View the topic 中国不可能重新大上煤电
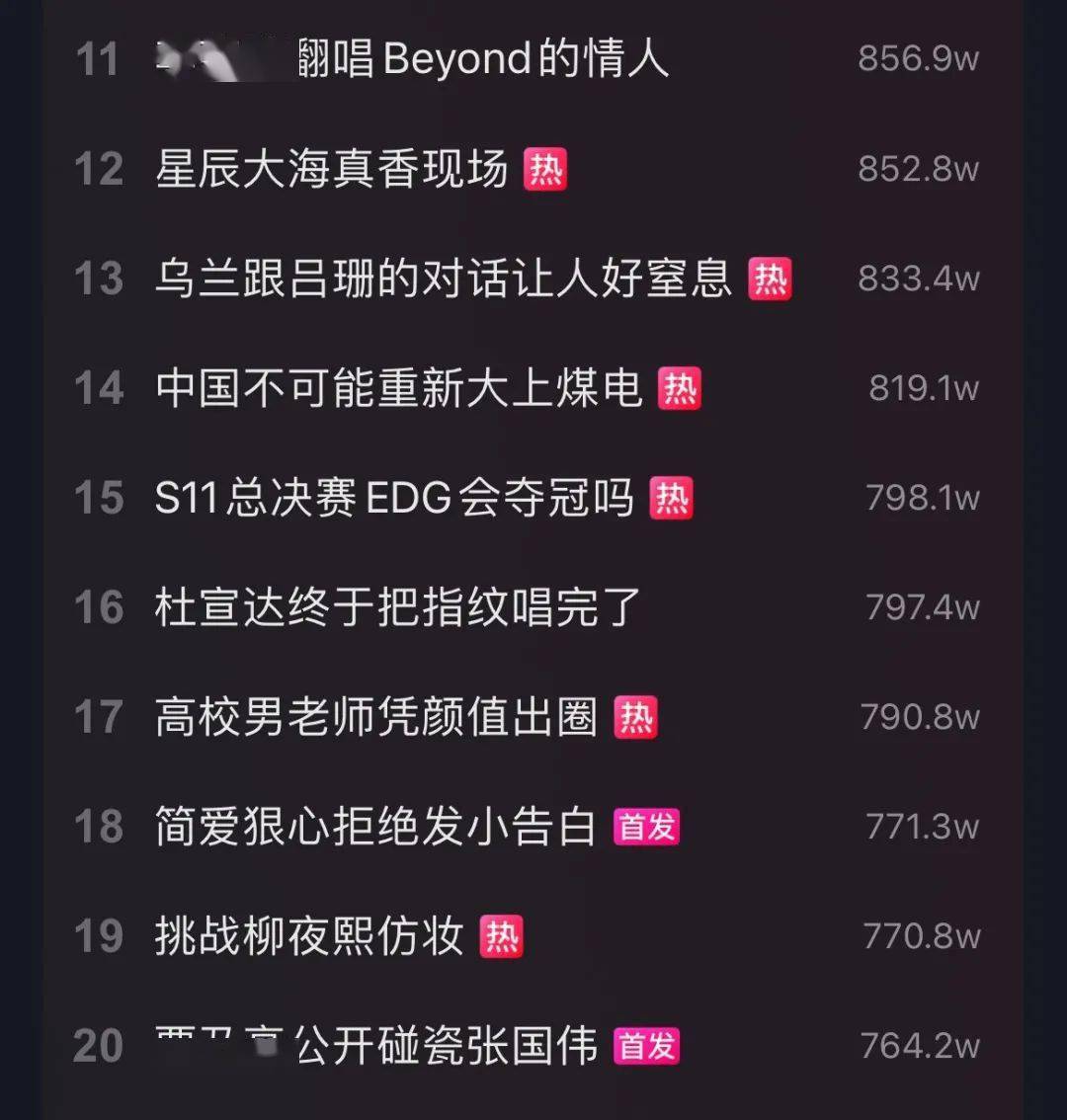 (x=399, y=388)
